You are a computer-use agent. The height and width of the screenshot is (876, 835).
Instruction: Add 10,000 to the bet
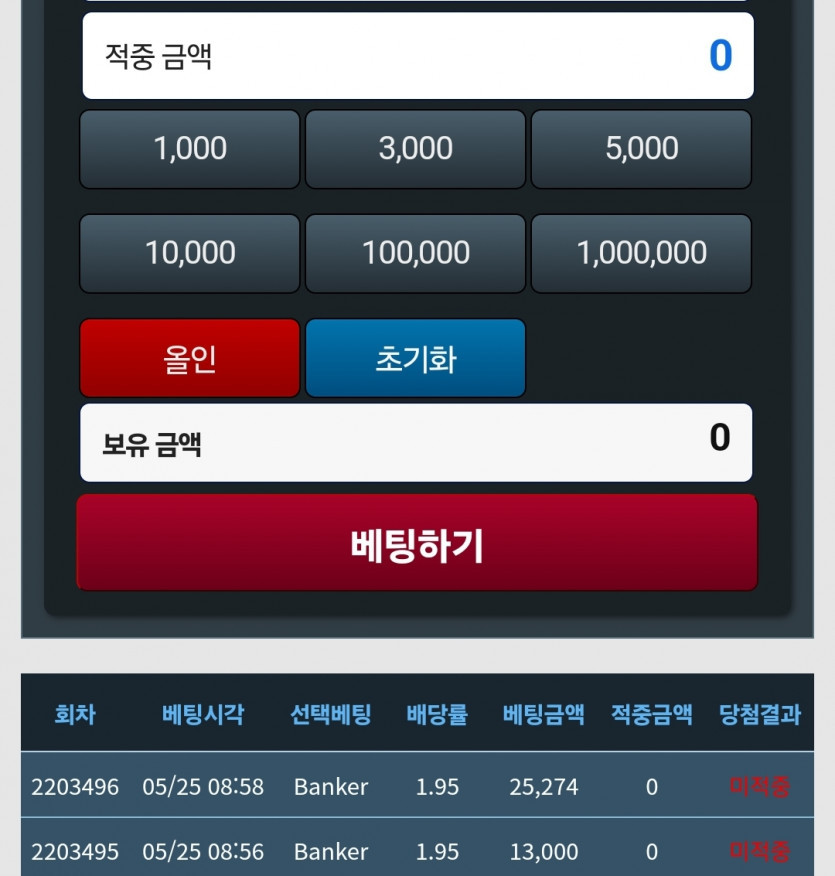(190, 253)
